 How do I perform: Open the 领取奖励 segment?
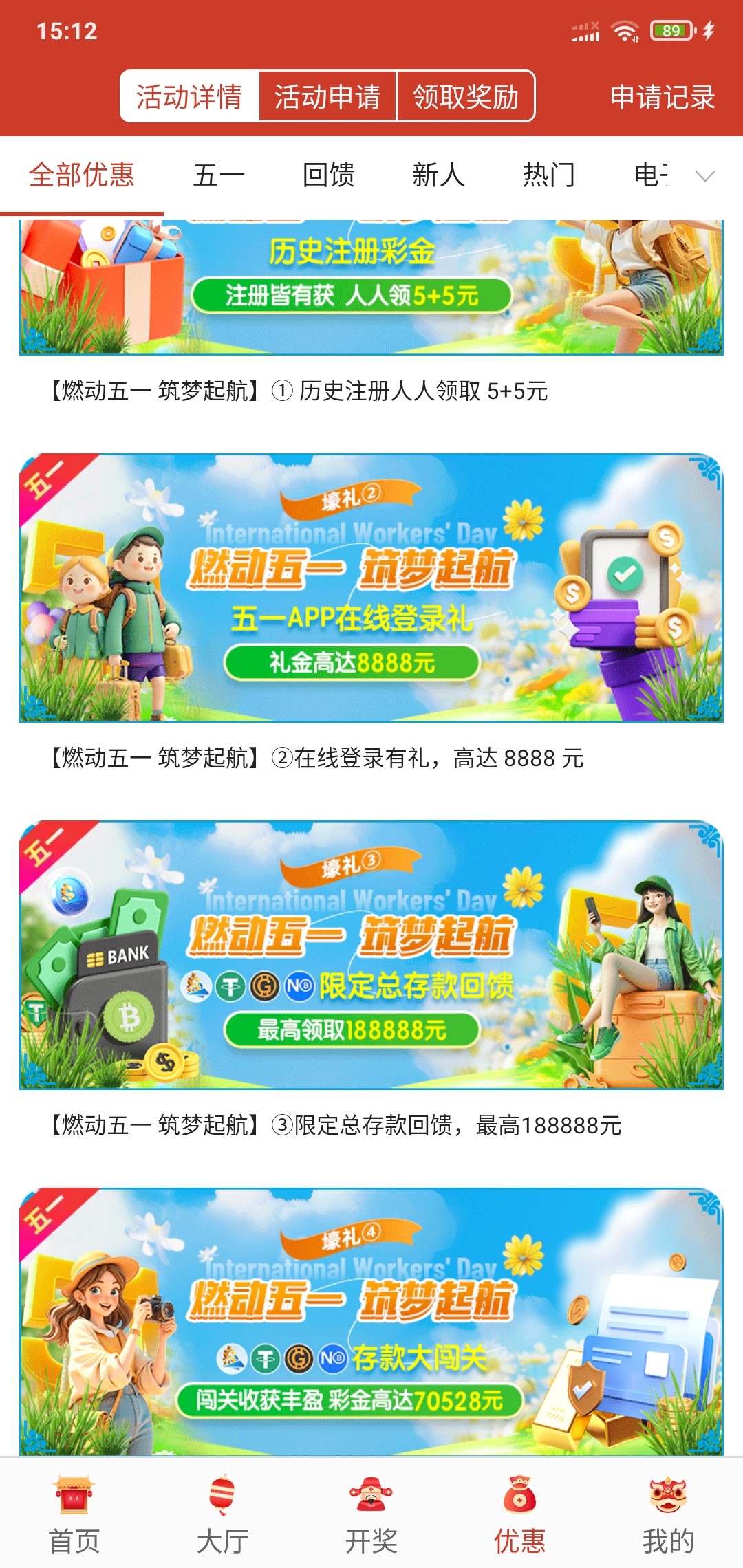tap(466, 96)
